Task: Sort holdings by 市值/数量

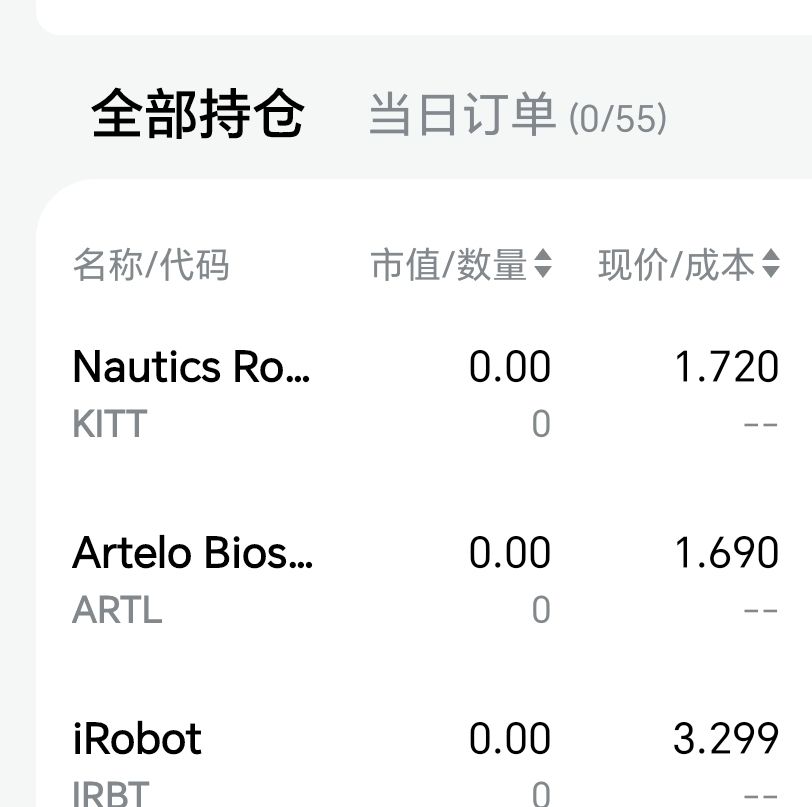Action: [461, 265]
